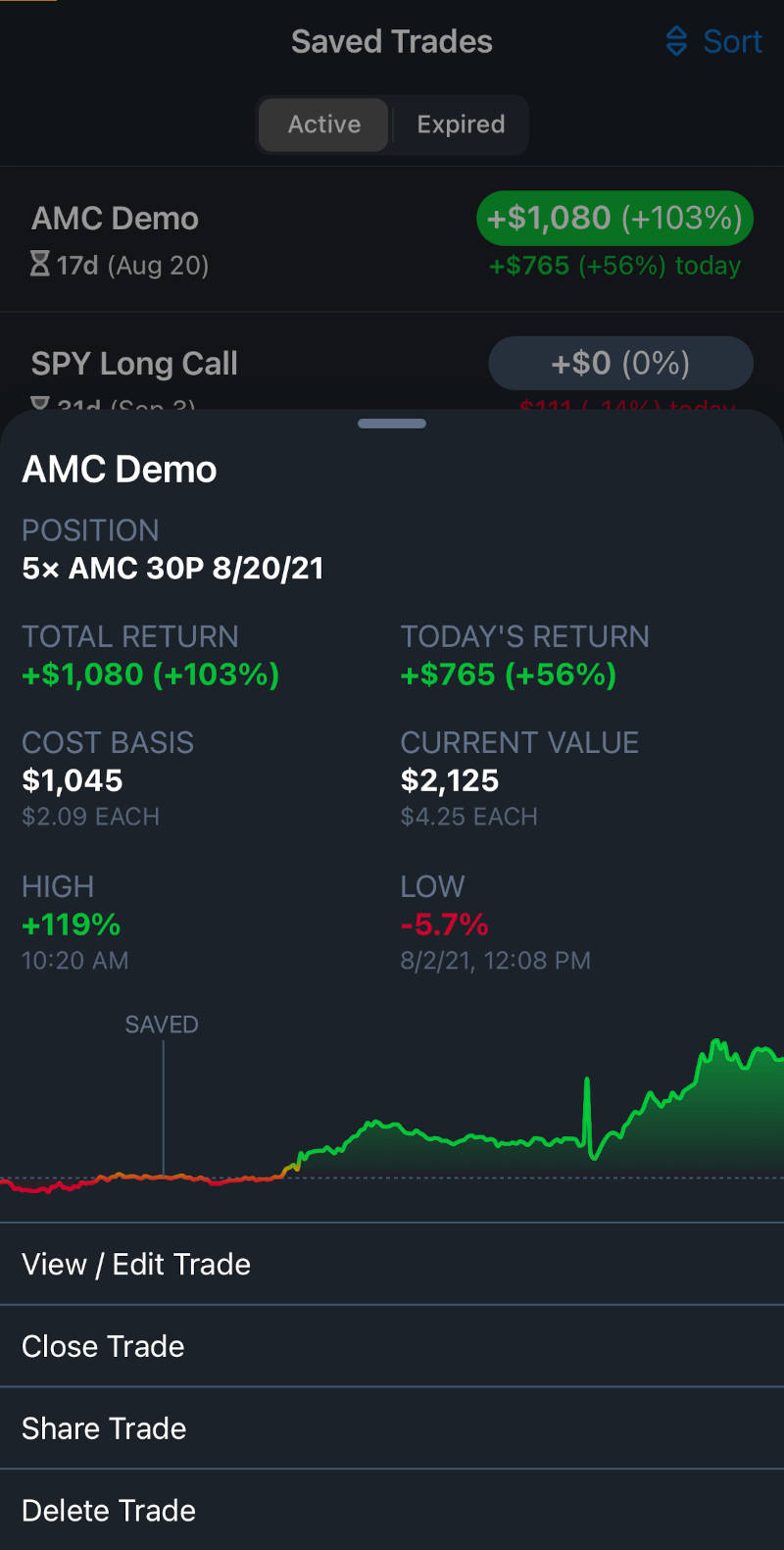Open the SPY Long Call trade row
784x1550 pixels.
point(392,363)
